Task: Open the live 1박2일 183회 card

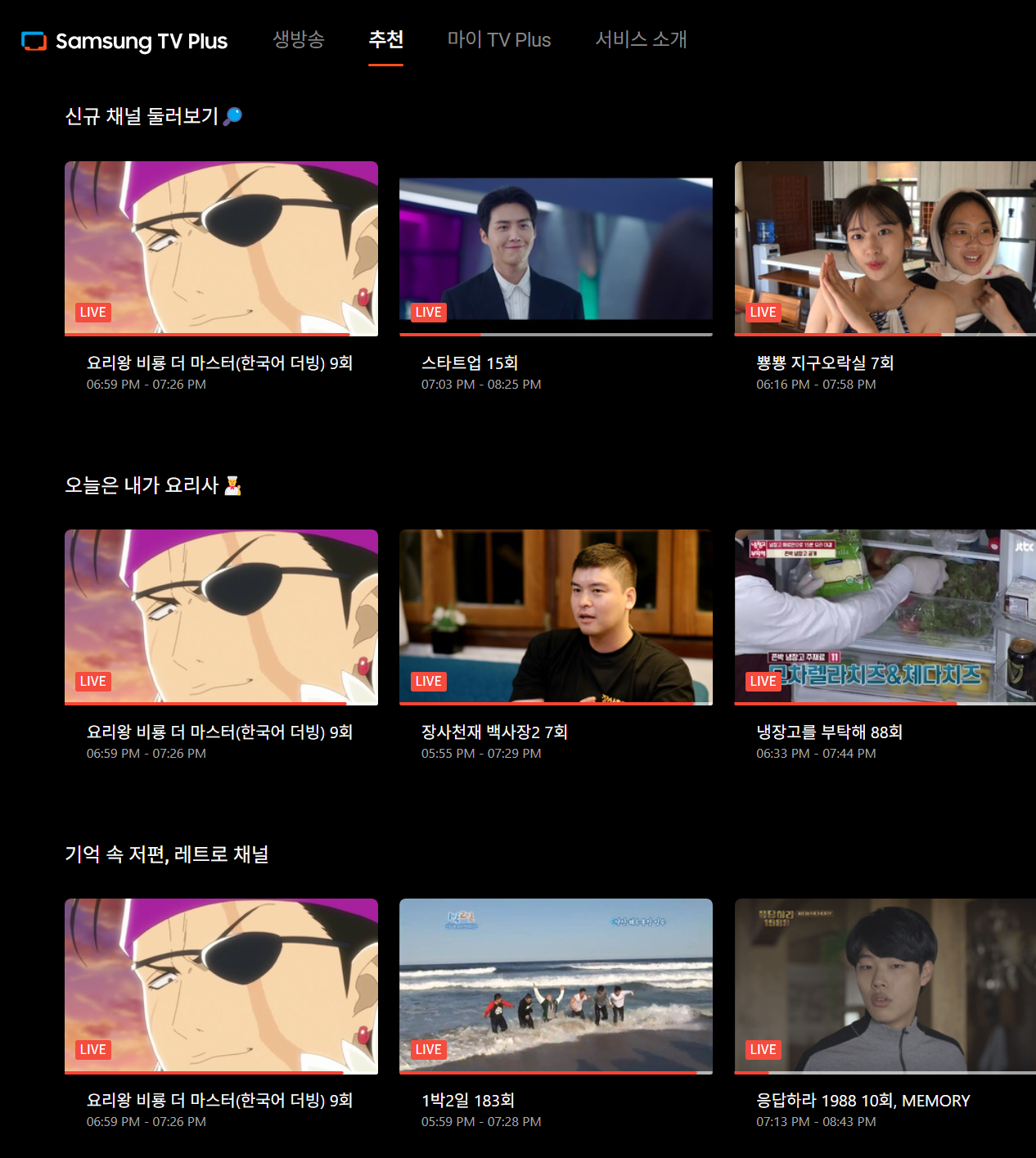Action: pyautogui.click(x=556, y=985)
